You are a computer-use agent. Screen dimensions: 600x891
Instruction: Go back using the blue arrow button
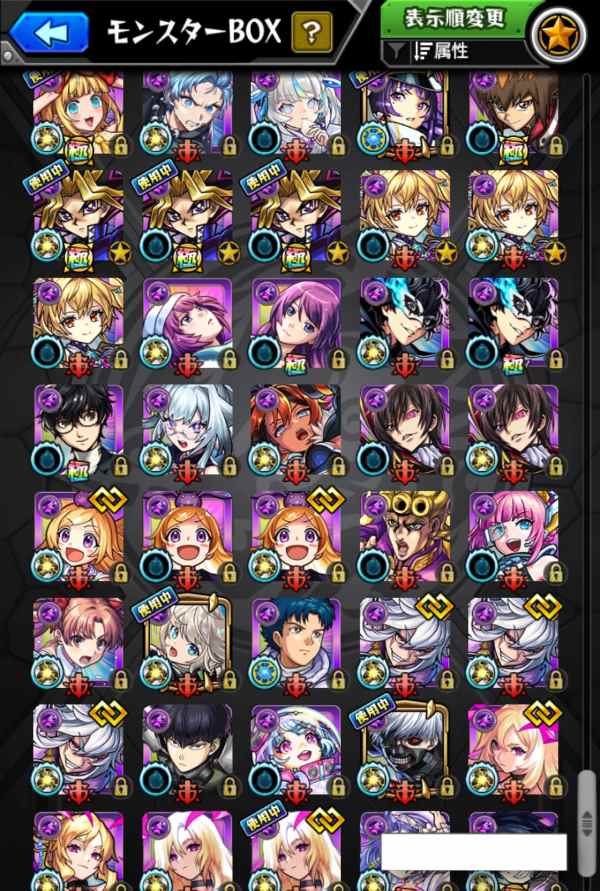(x=49, y=32)
